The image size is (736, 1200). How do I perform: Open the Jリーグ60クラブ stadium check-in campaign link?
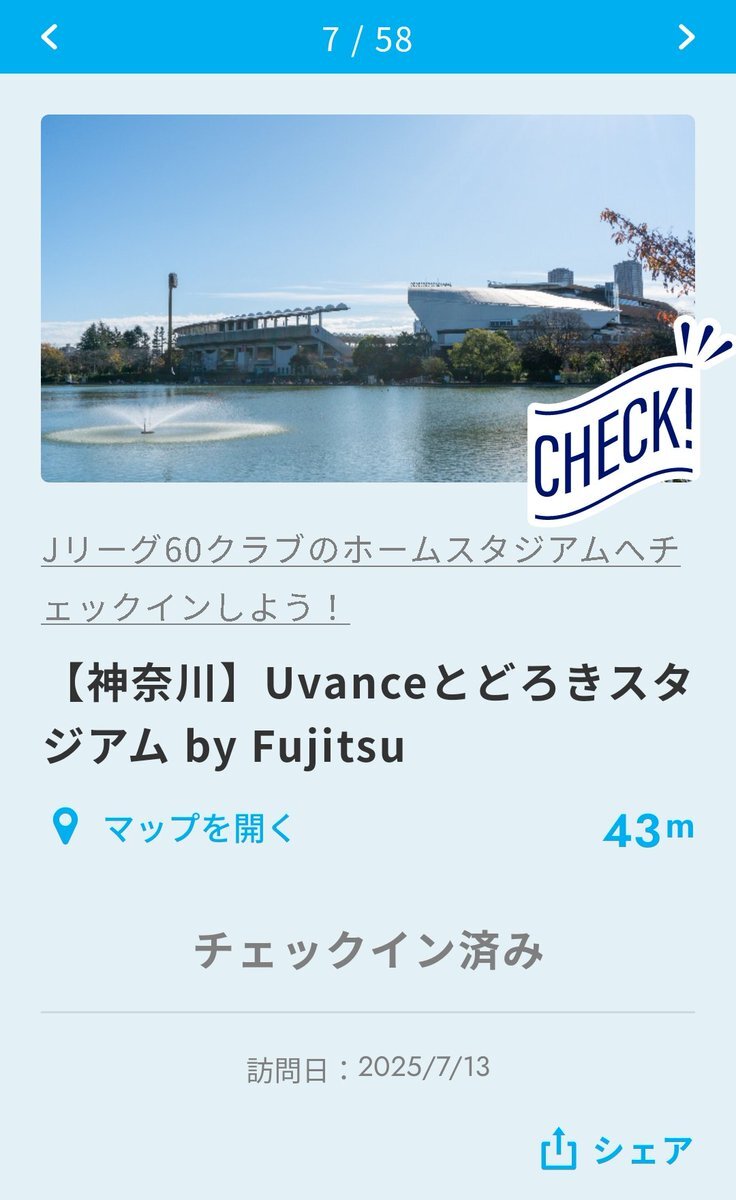[x=361, y=579]
